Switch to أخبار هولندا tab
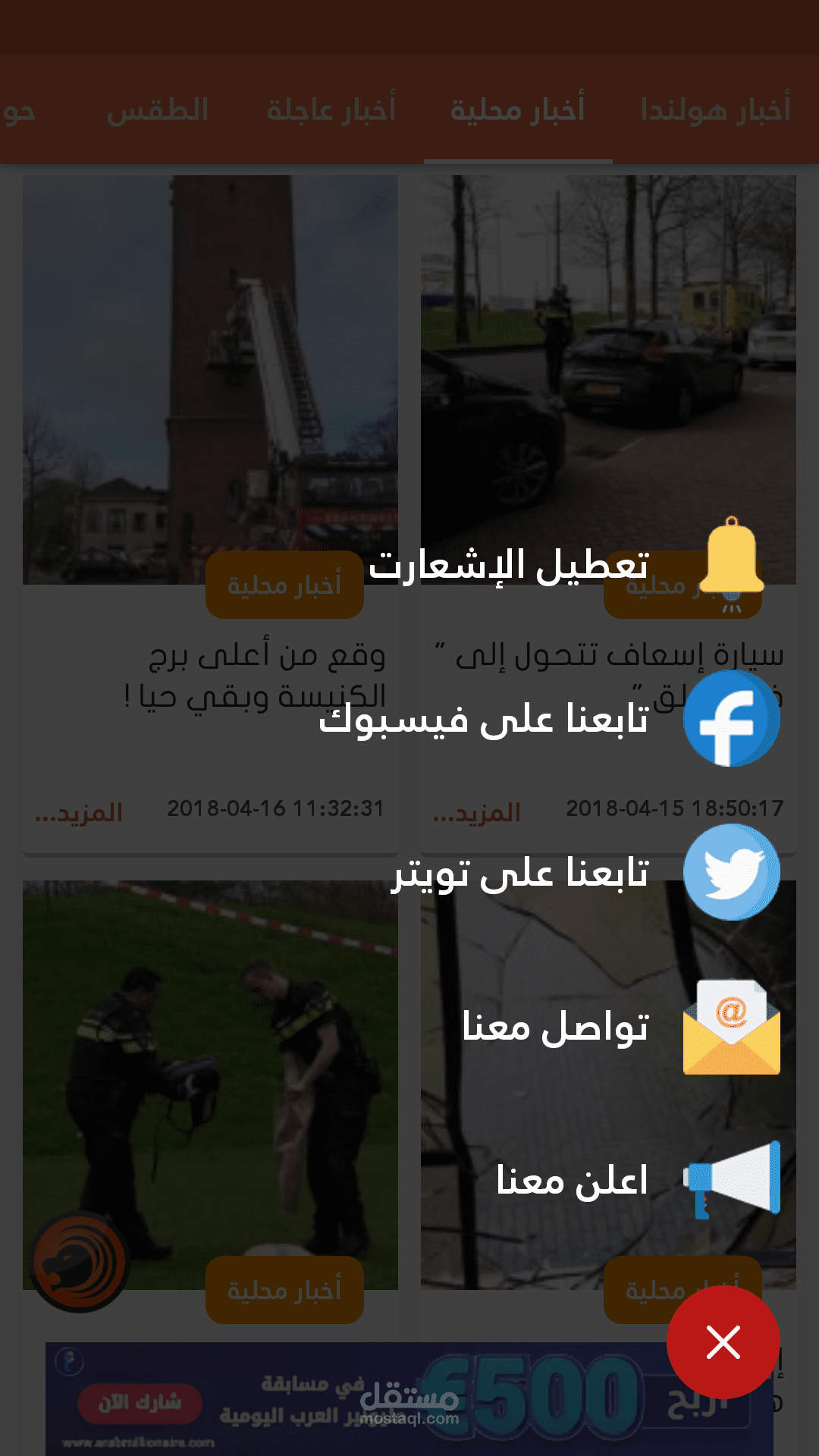This screenshot has height=1456, width=819. (715, 110)
